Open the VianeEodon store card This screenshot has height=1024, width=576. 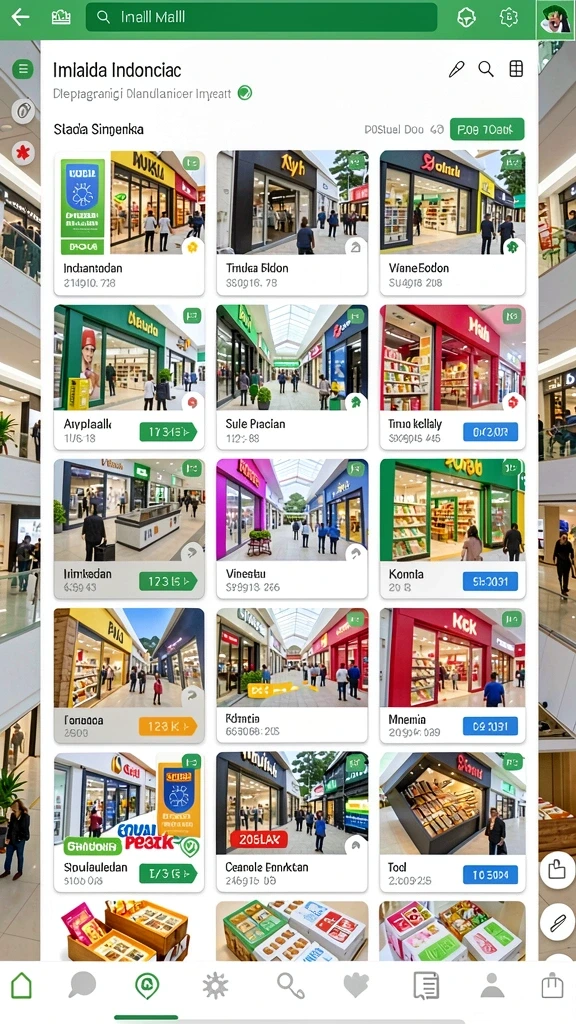point(453,223)
